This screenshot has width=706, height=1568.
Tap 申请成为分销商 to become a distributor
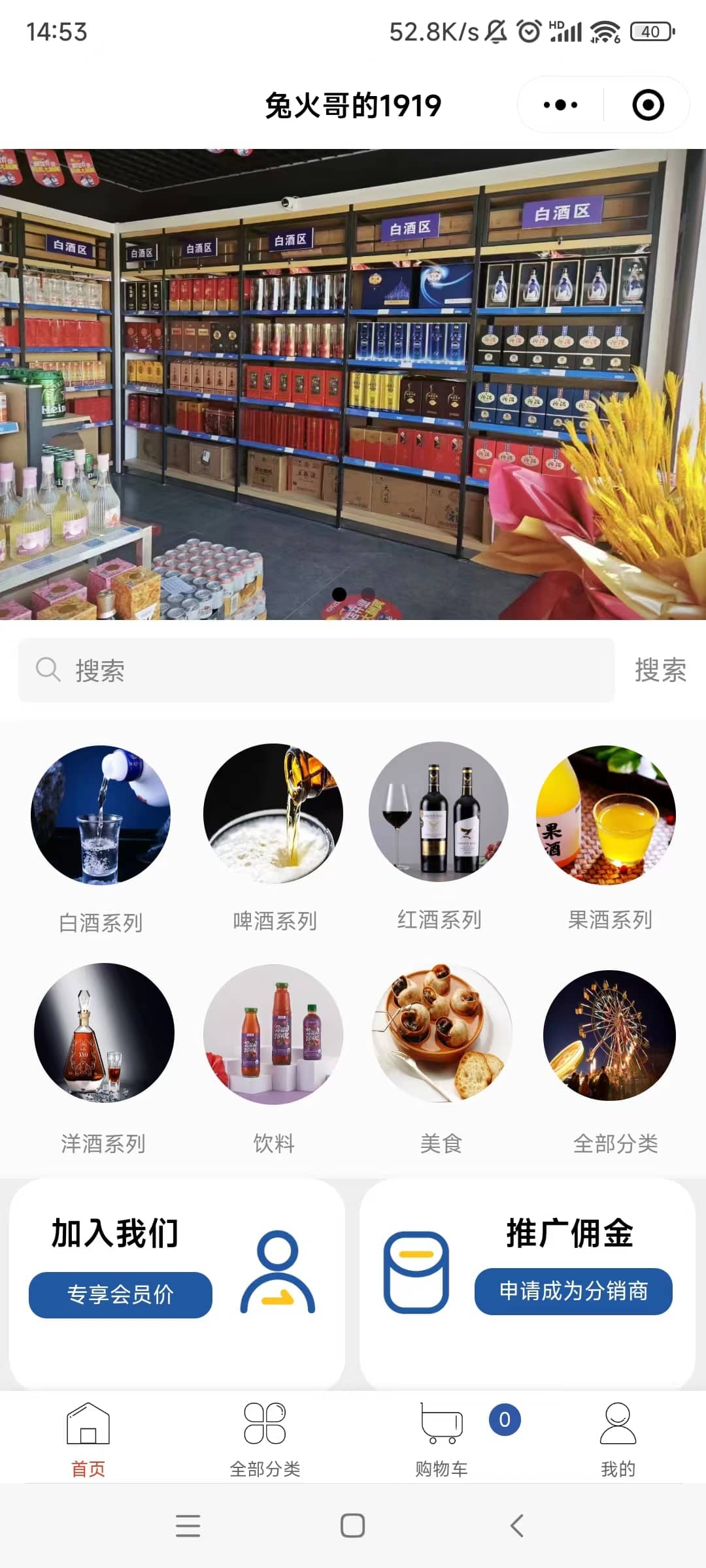(573, 1291)
